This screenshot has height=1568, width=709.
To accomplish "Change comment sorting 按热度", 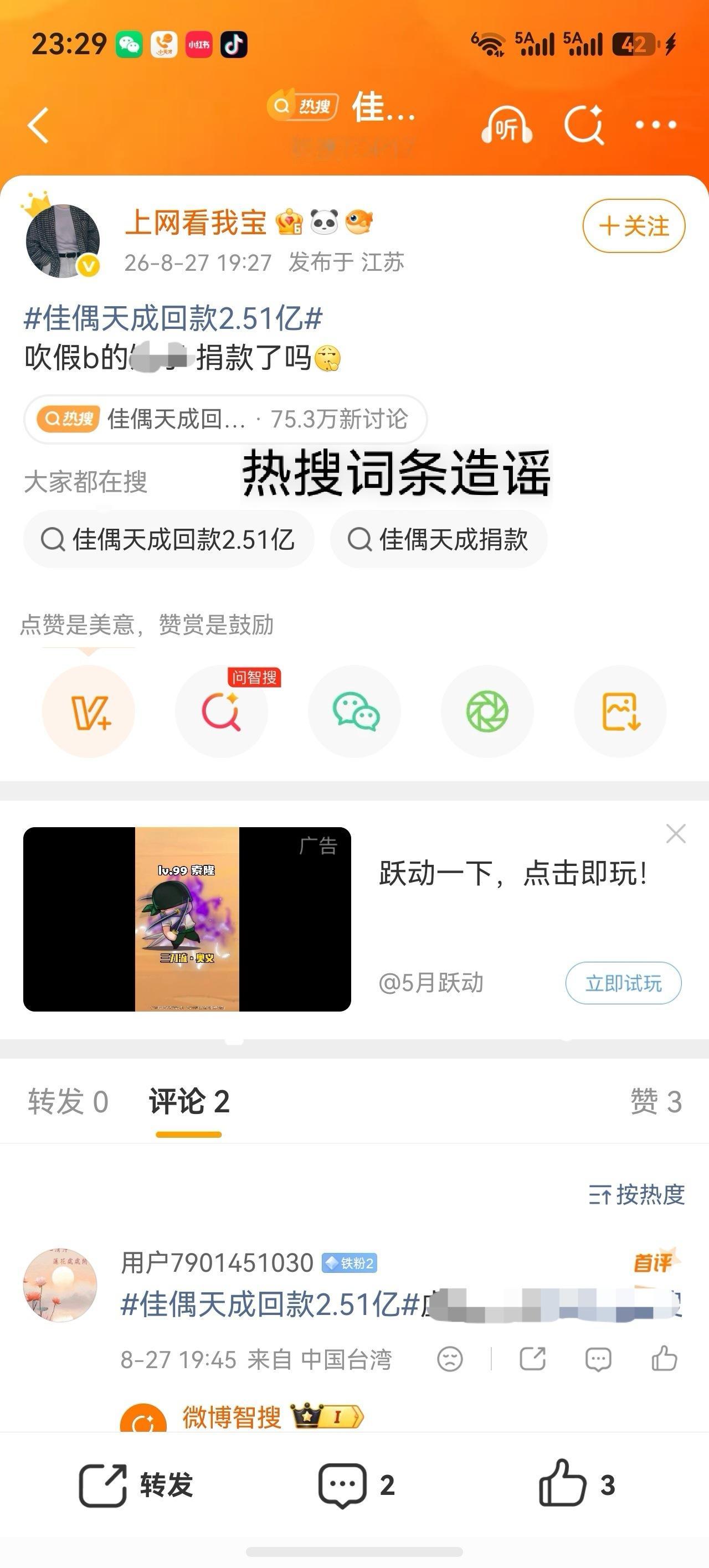I will pyautogui.click(x=636, y=1194).
